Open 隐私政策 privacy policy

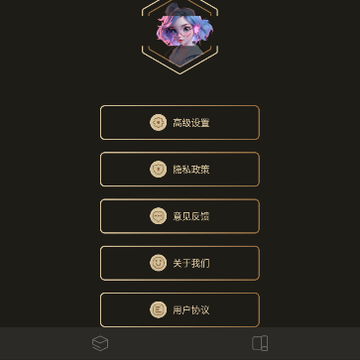pyautogui.click(x=180, y=169)
